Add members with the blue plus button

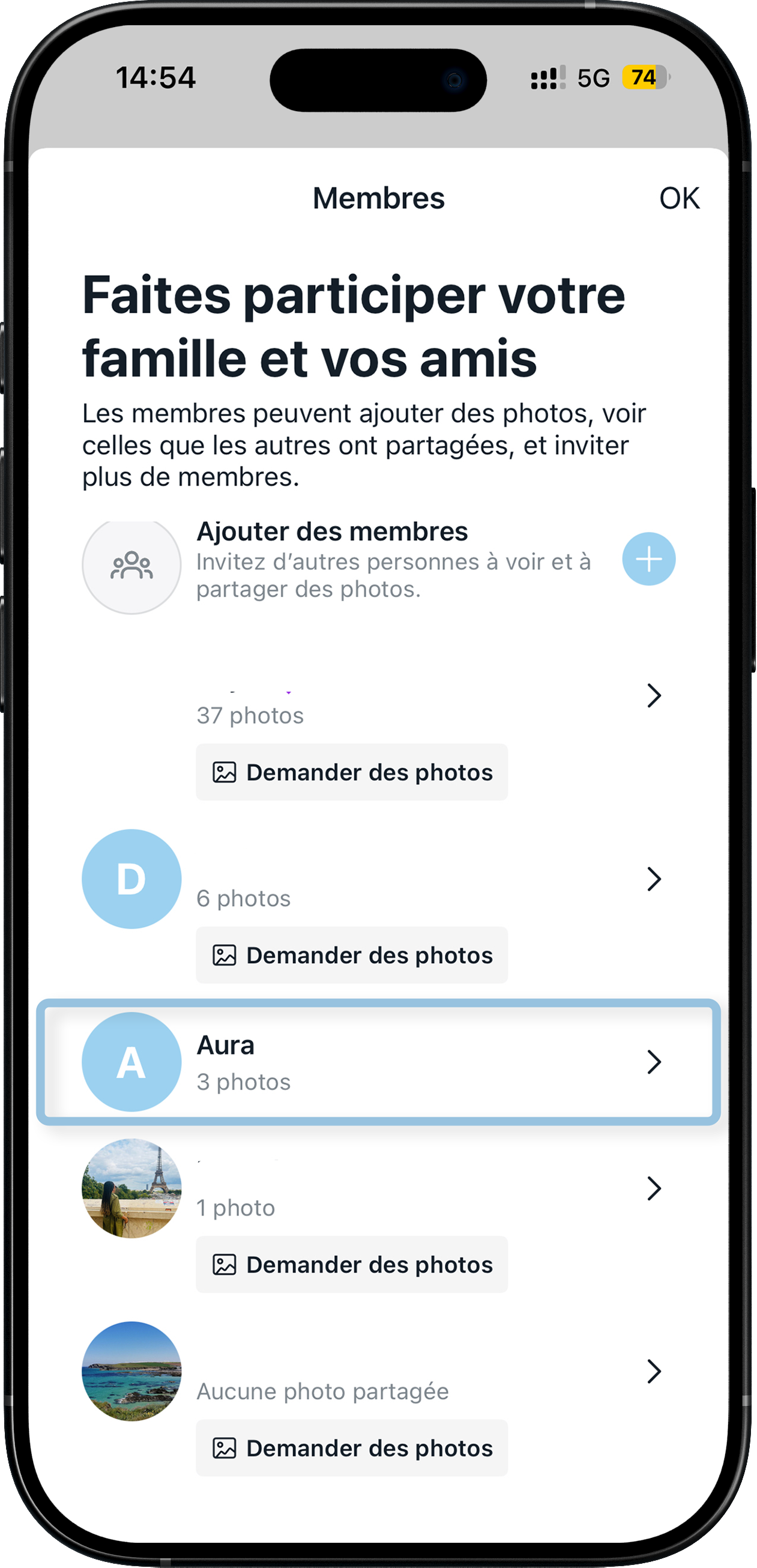tap(649, 558)
